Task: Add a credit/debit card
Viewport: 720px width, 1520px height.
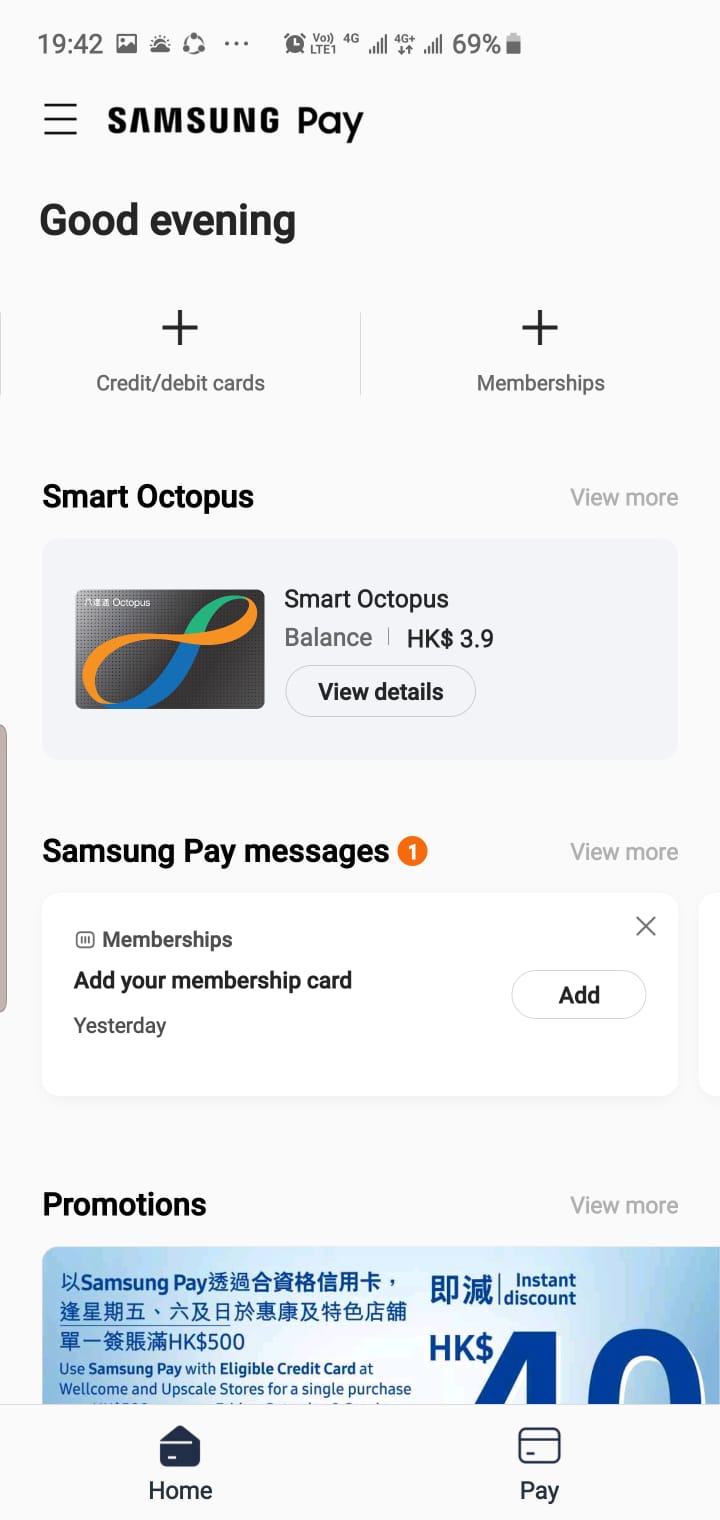Action: [x=180, y=350]
